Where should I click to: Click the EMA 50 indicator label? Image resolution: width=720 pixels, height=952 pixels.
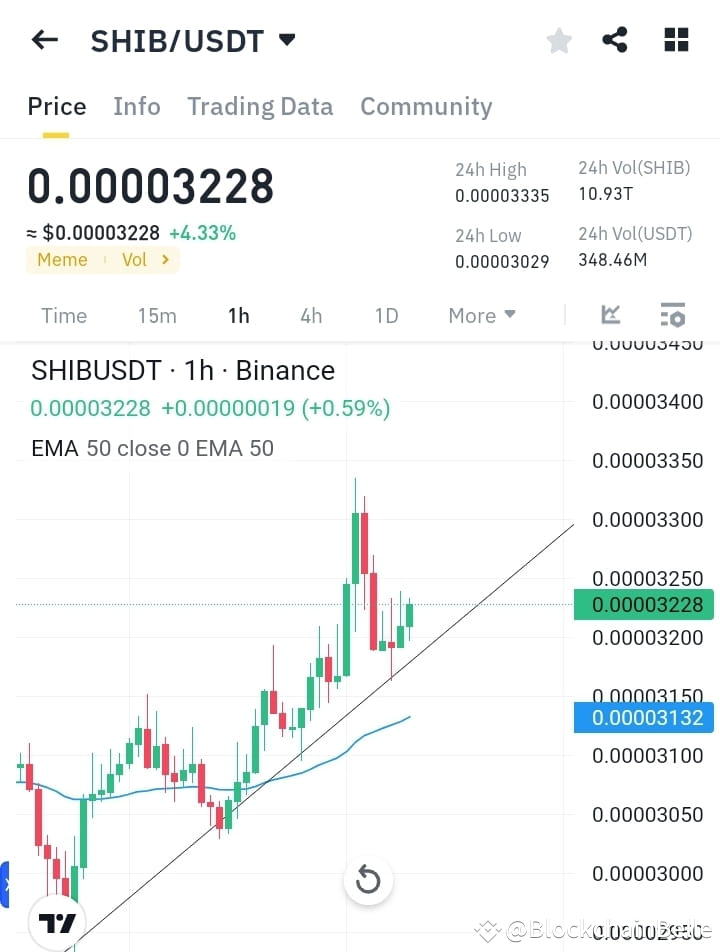point(152,448)
